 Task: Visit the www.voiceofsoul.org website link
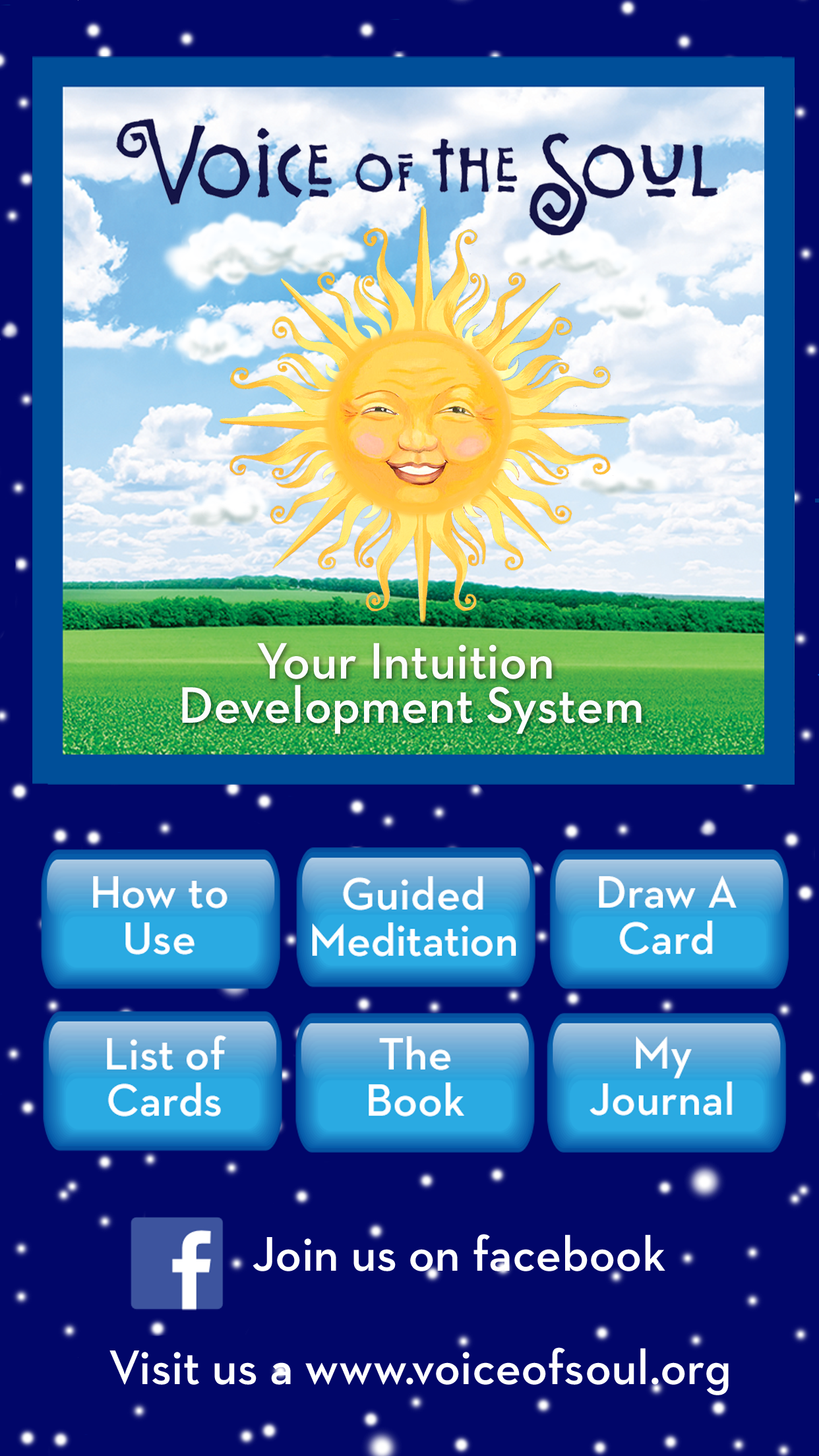[518, 1369]
